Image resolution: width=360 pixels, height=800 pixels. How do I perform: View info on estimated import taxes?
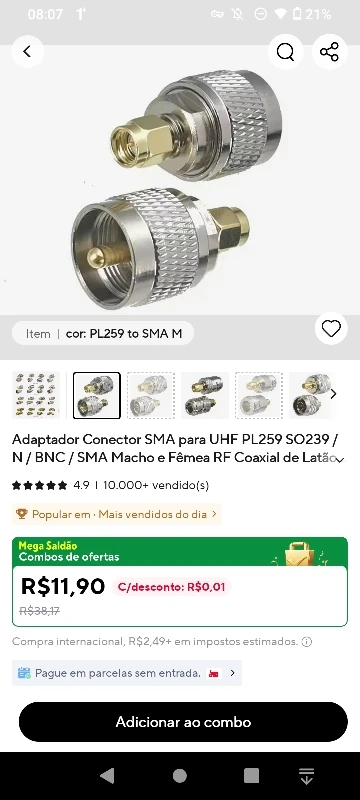(307, 642)
